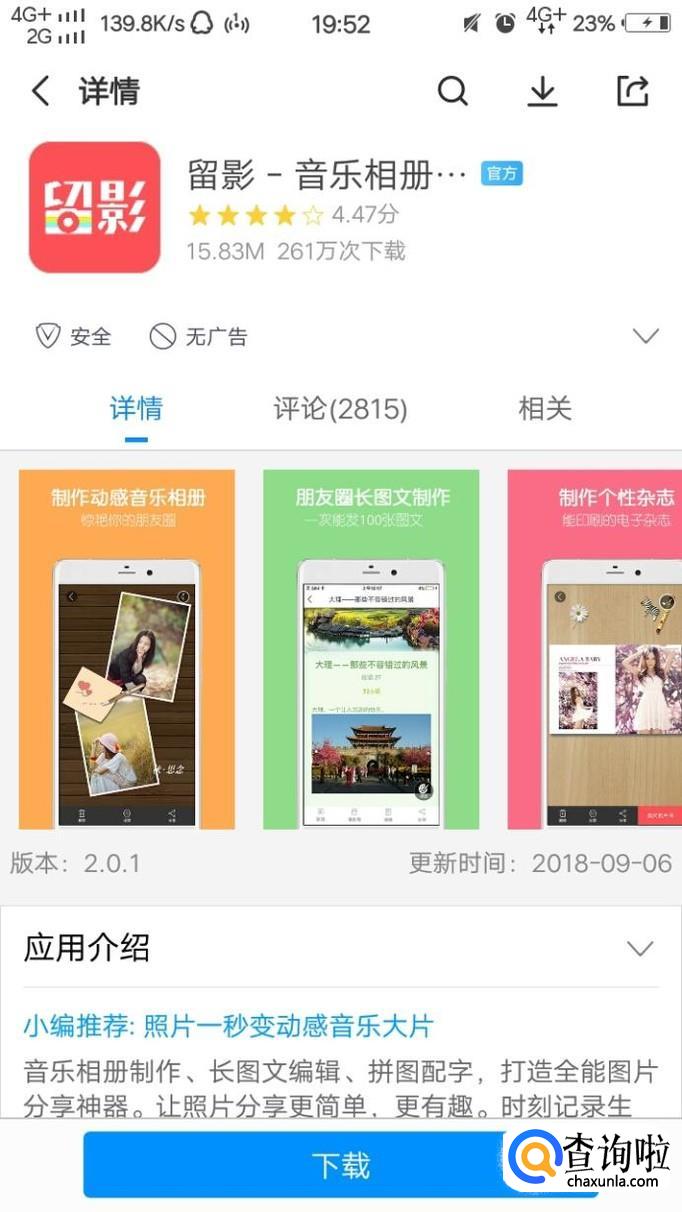Image resolution: width=682 pixels, height=1212 pixels.
Task: Go back from the 详情 page
Action: [40, 92]
